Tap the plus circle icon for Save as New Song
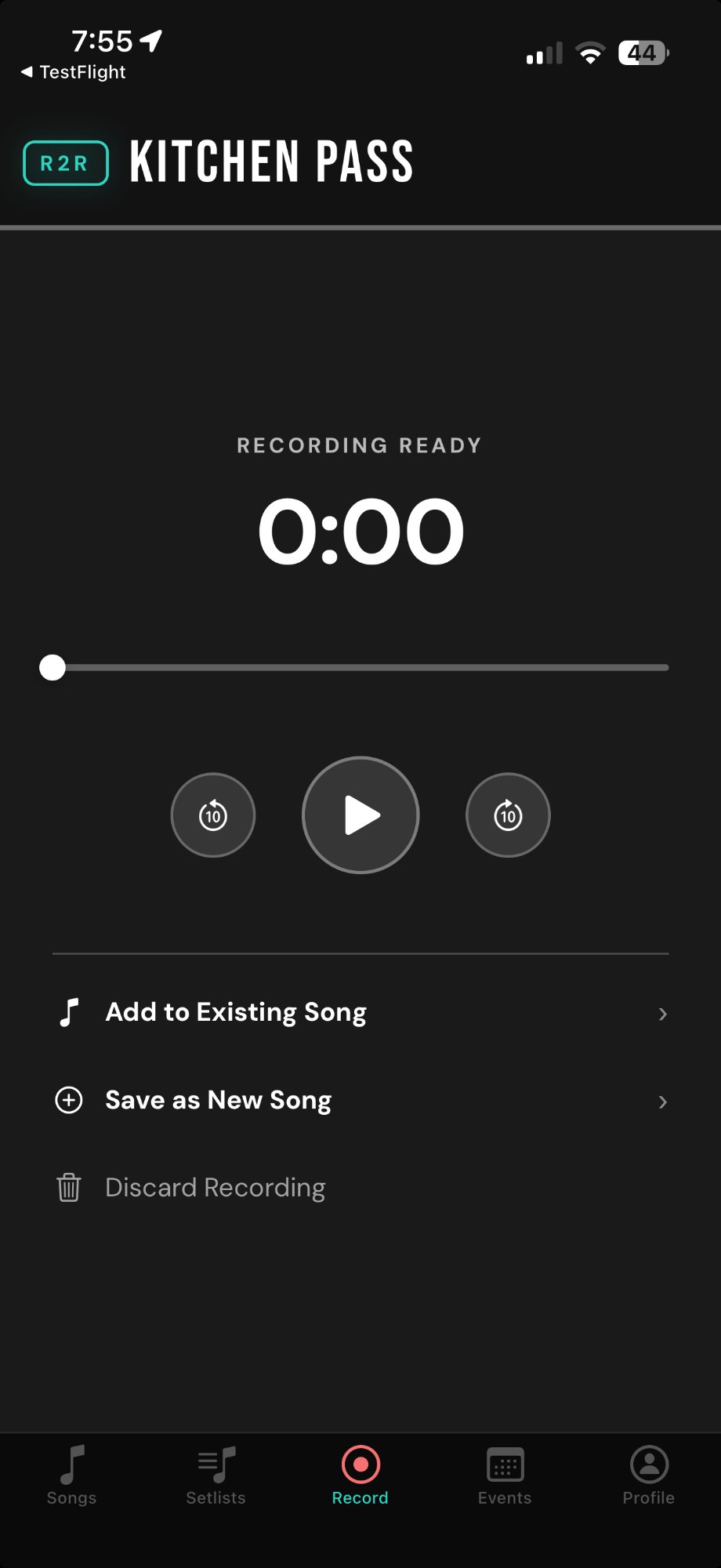Viewport: 721px width, 1568px height. pyautogui.click(x=69, y=1100)
